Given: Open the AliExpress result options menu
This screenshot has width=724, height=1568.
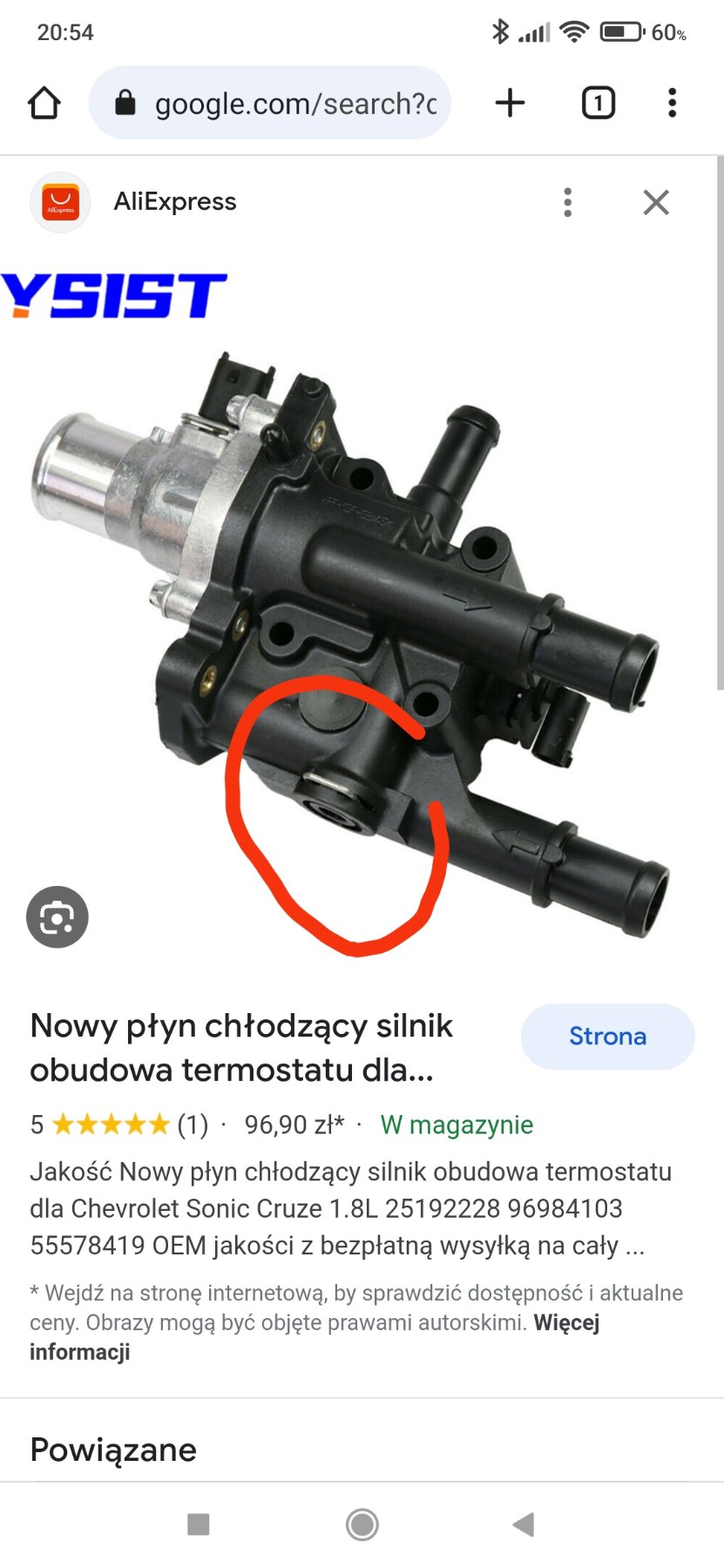Looking at the screenshot, I should 567,202.
